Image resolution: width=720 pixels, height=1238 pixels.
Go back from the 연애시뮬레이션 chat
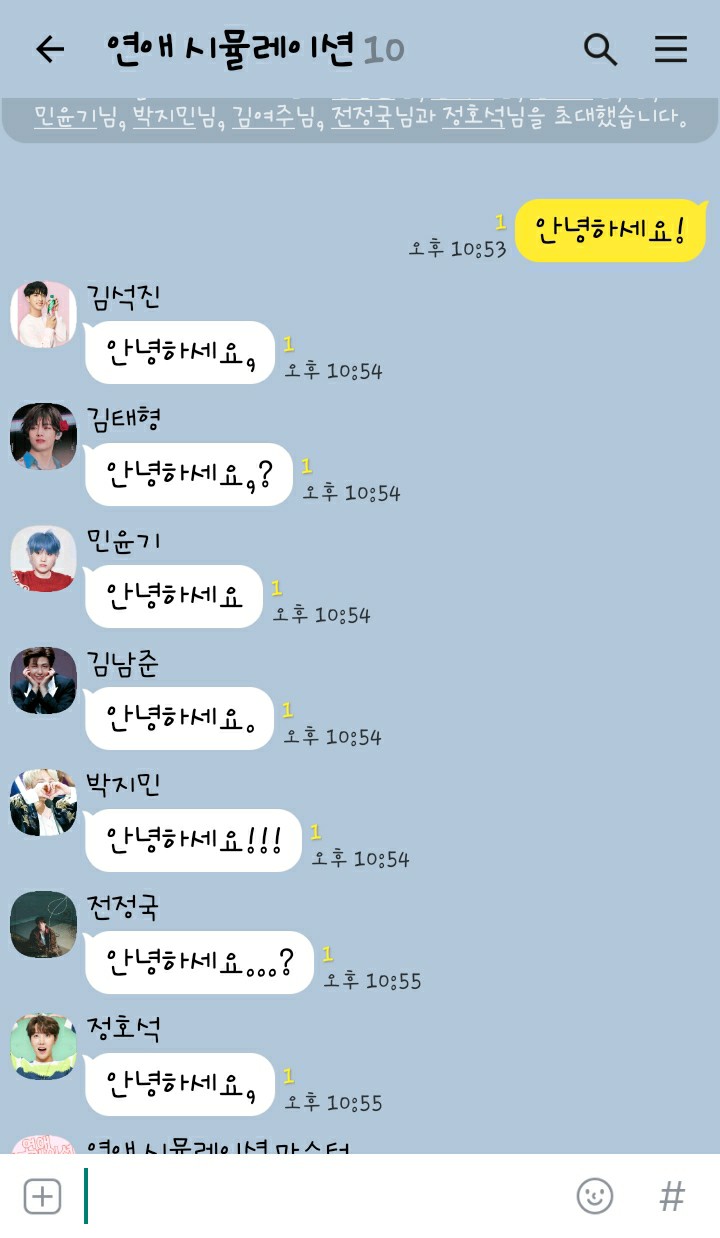click(49, 49)
